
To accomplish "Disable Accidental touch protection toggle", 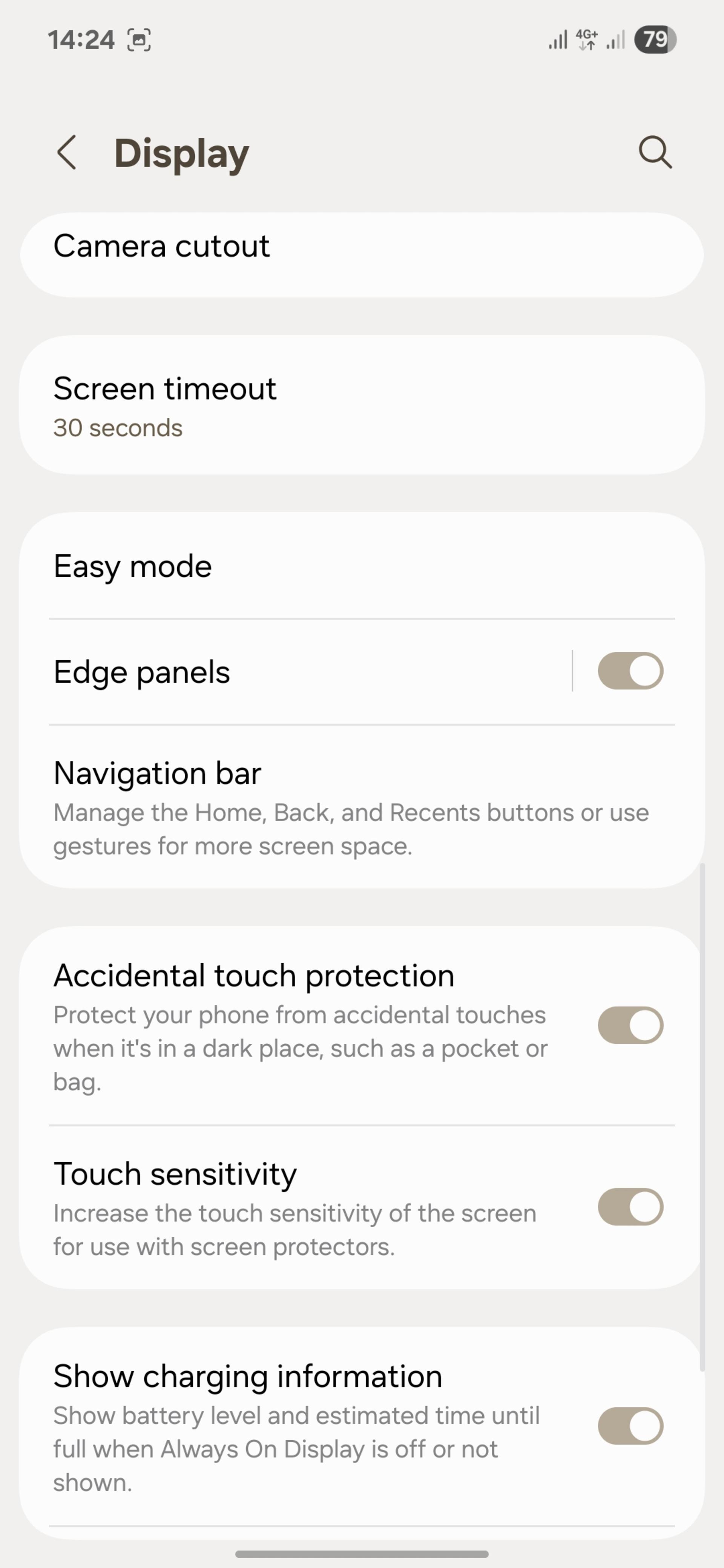I will point(630,1025).
